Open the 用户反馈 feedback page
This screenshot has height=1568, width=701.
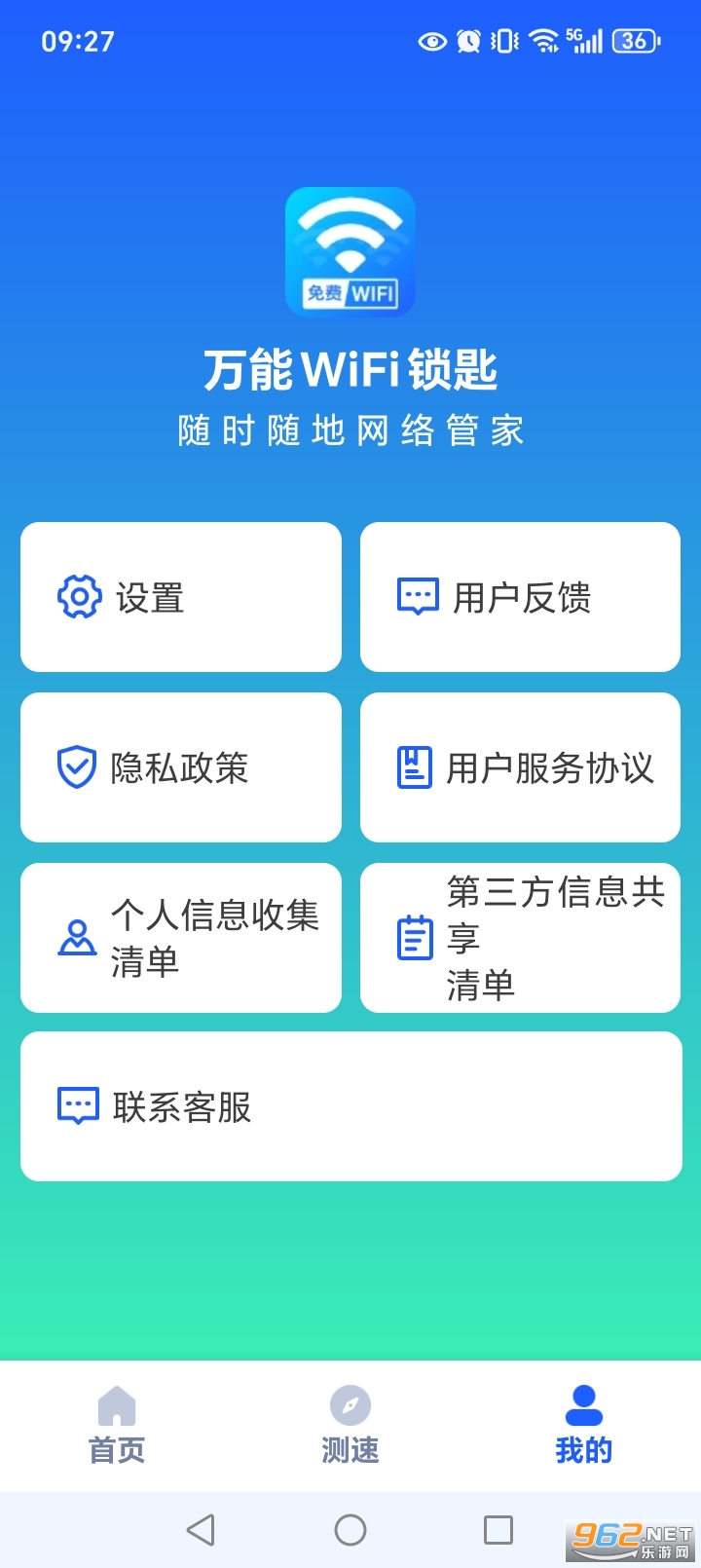coord(519,596)
